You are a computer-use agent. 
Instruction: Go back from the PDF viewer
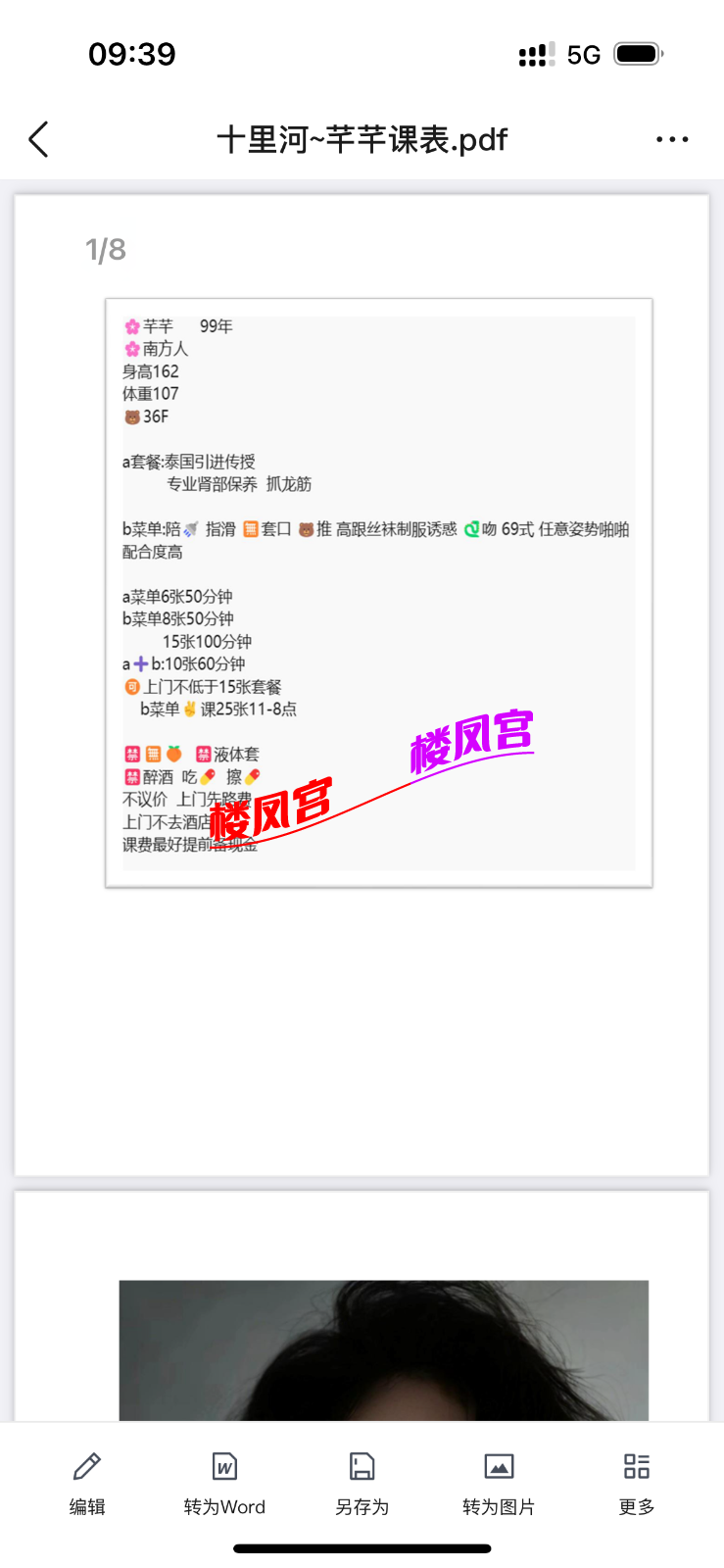point(39,140)
